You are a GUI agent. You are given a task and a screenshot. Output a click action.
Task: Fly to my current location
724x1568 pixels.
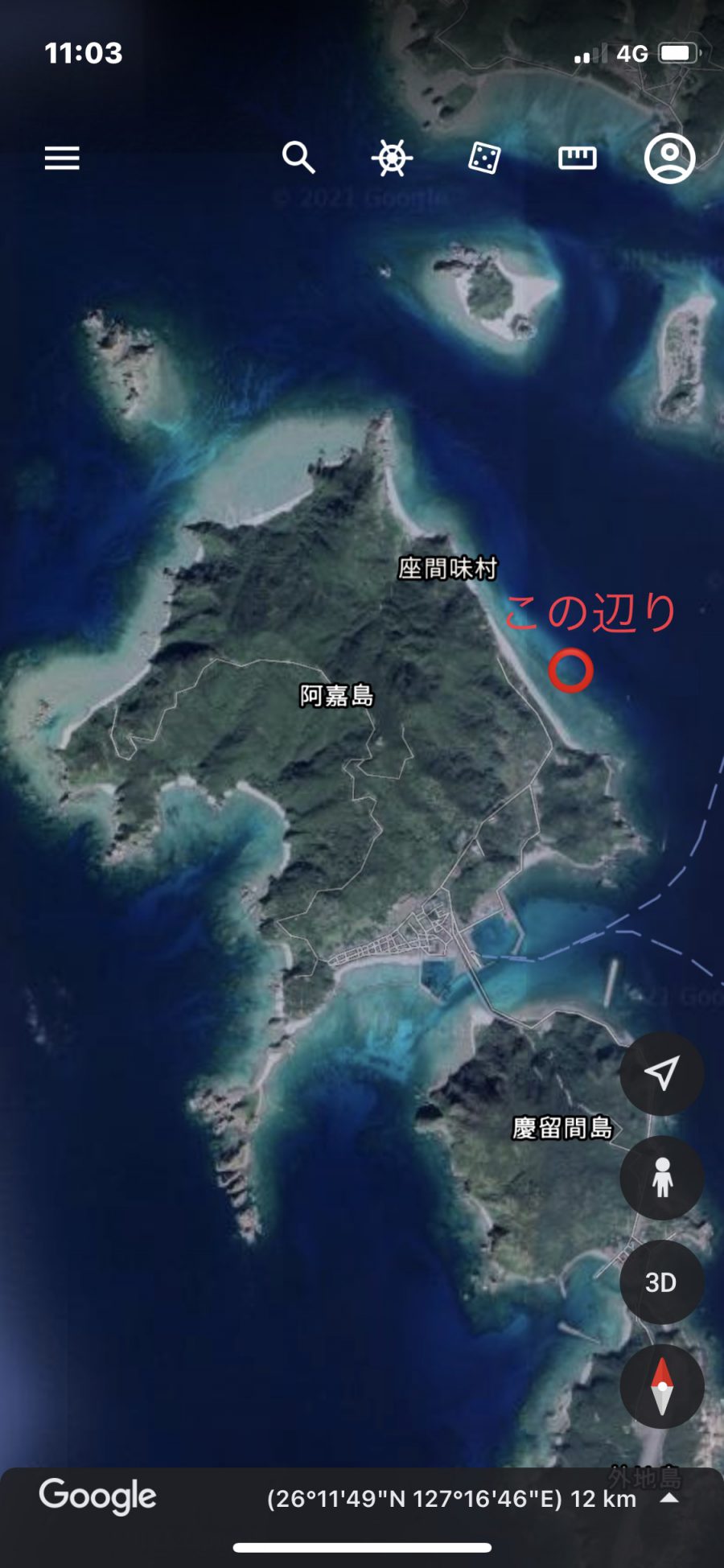click(661, 1073)
